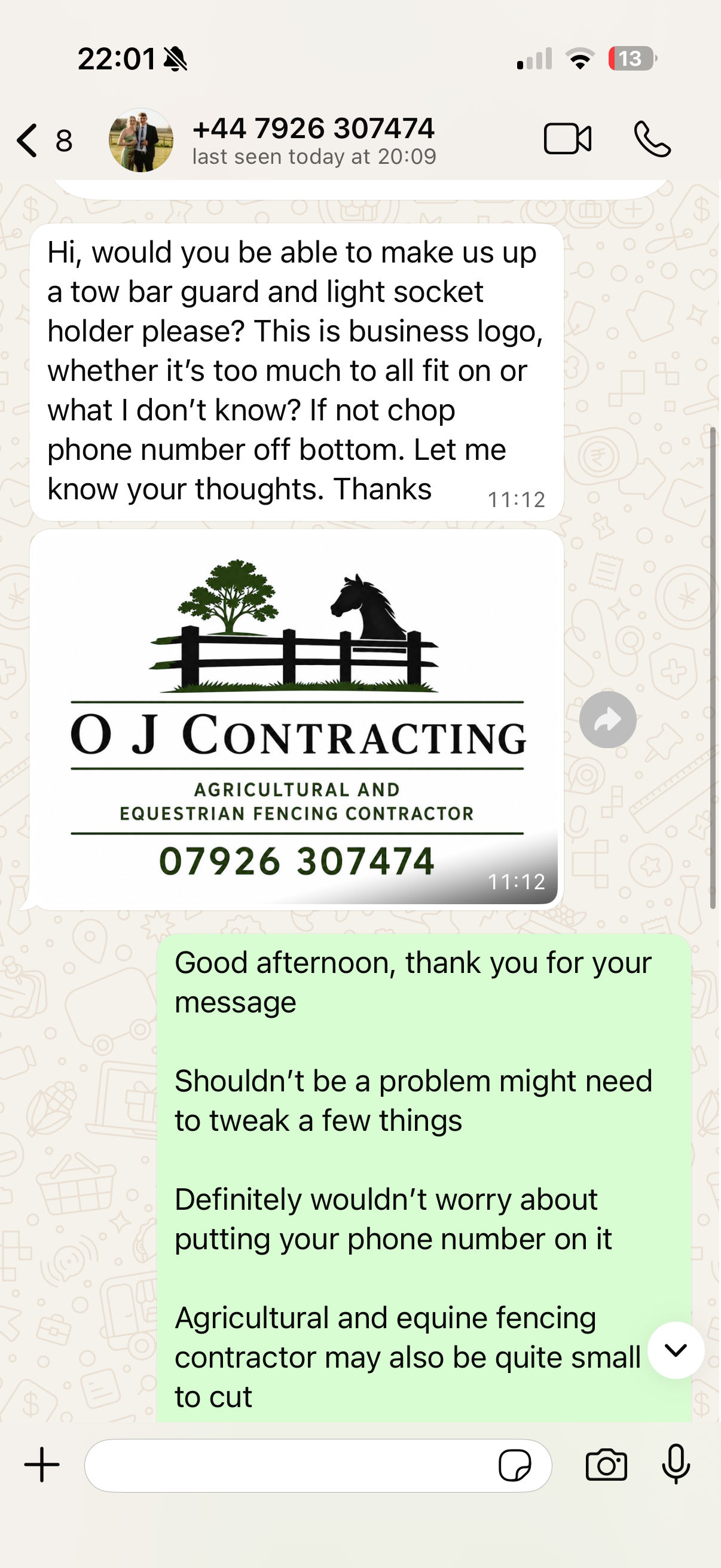Open the sticker picker
Viewport: 721px width, 1568px height.
[x=515, y=1465]
